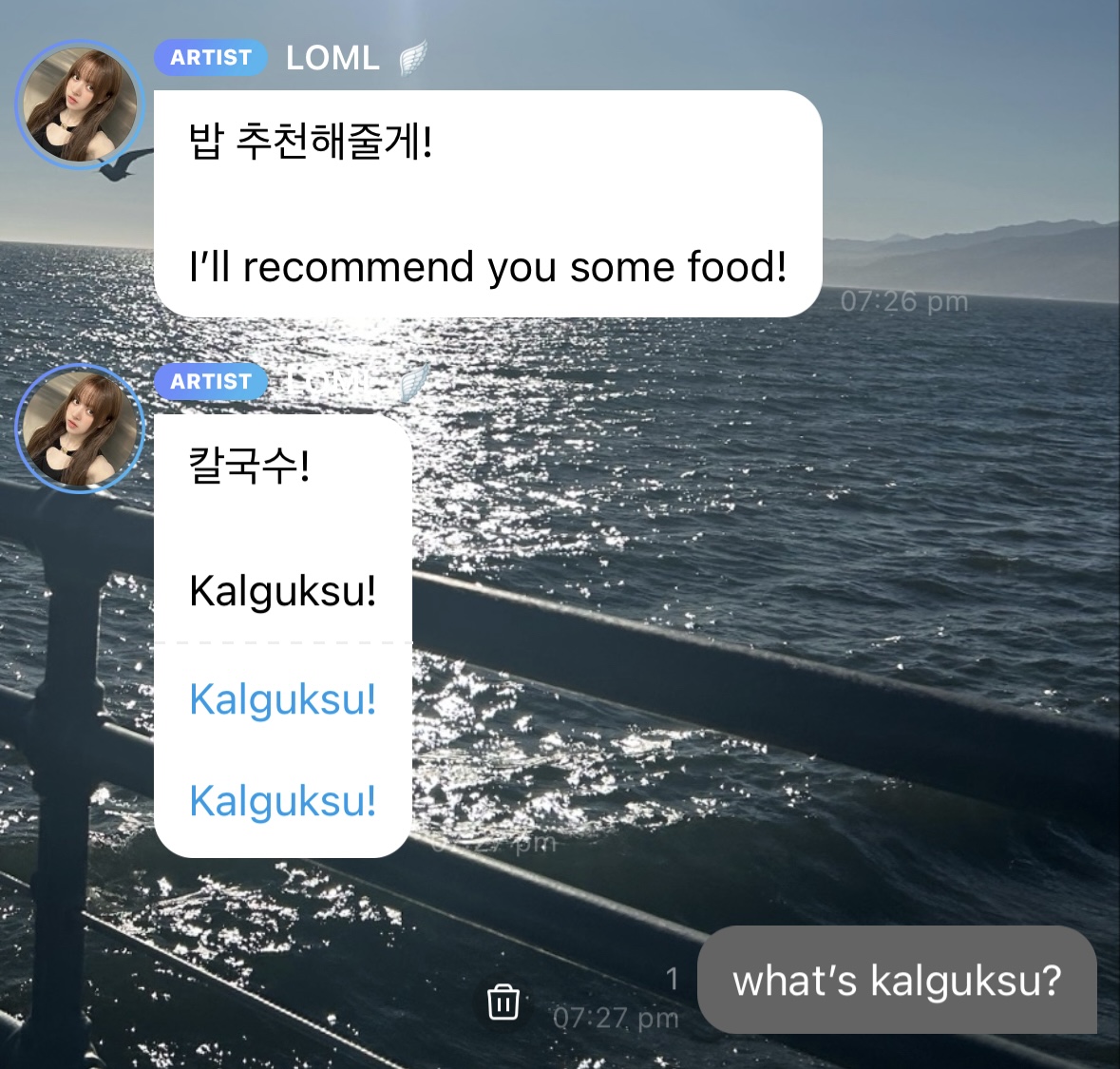Image resolution: width=1120 pixels, height=1069 pixels.
Task: Open LOML's profile picture beside the Kalguksu message
Action: 79,429
